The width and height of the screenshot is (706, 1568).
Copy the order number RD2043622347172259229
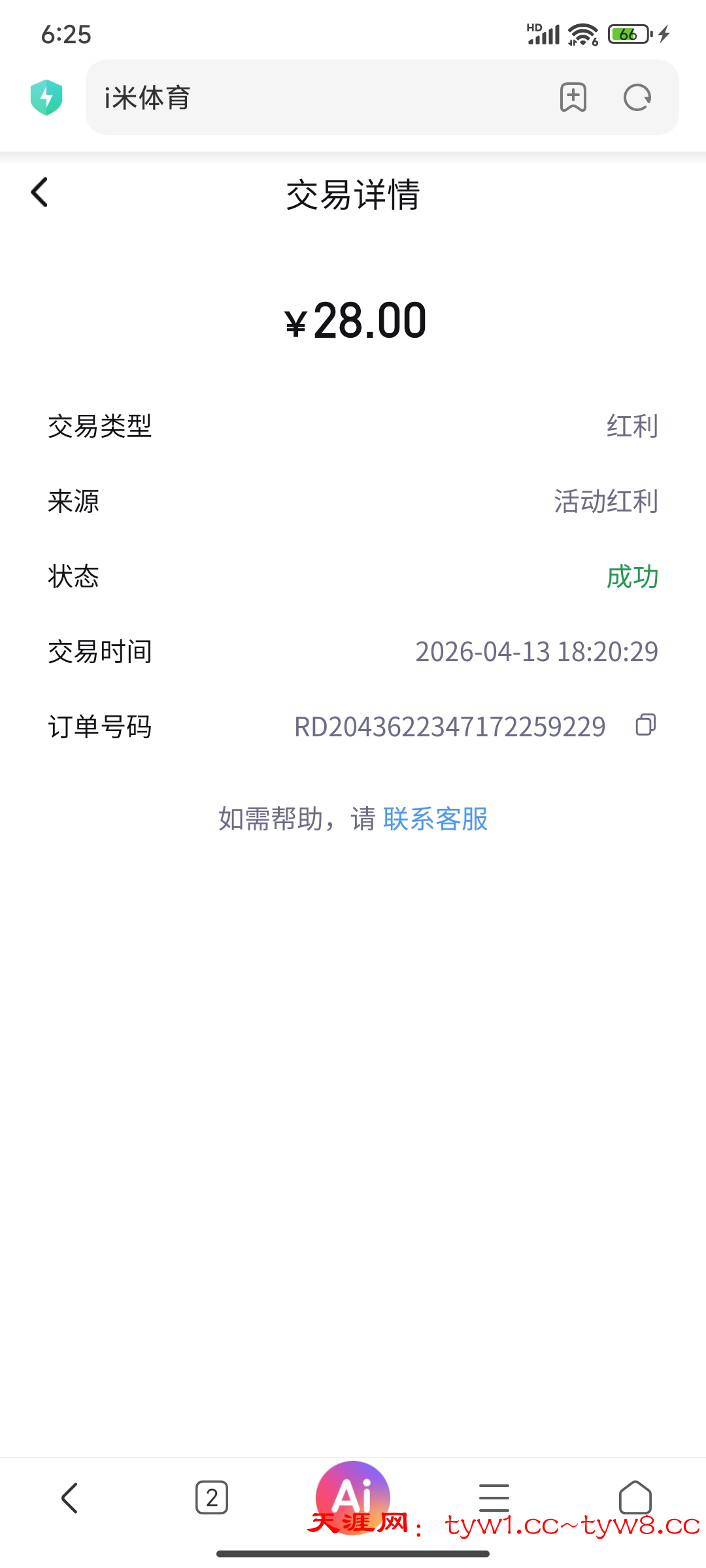click(646, 725)
